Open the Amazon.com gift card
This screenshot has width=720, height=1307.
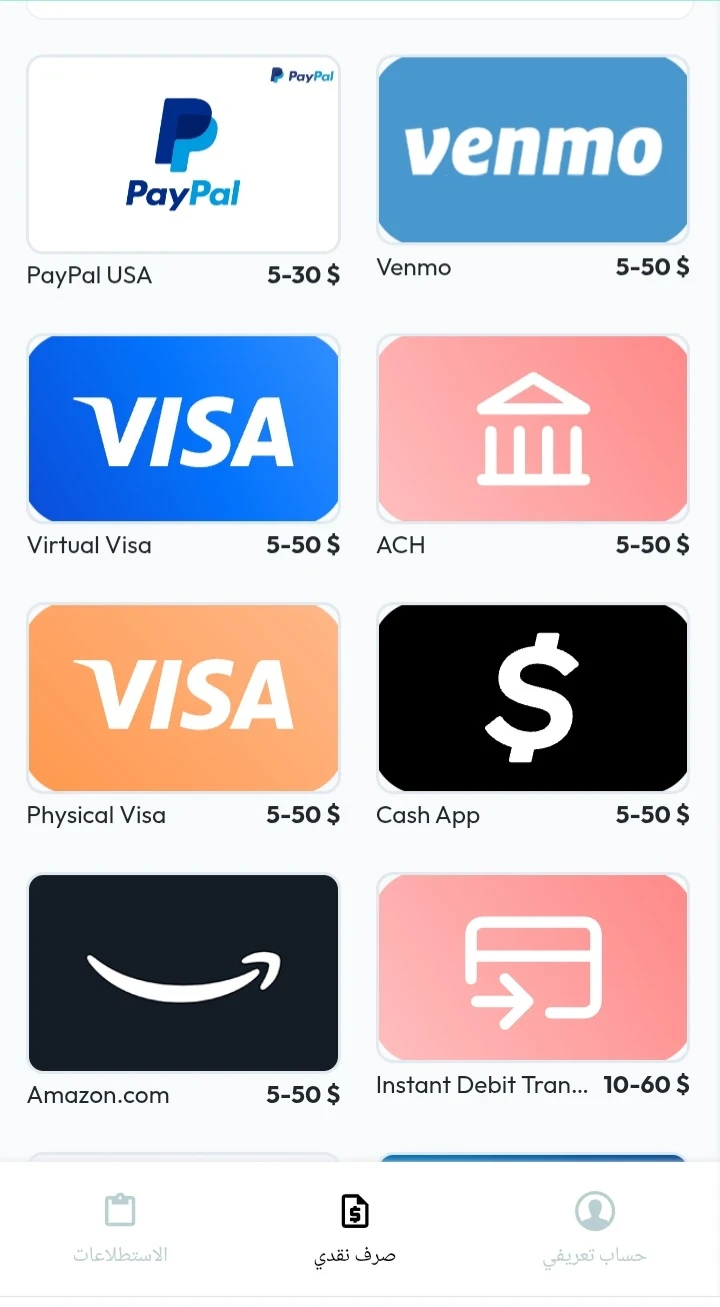click(183, 972)
